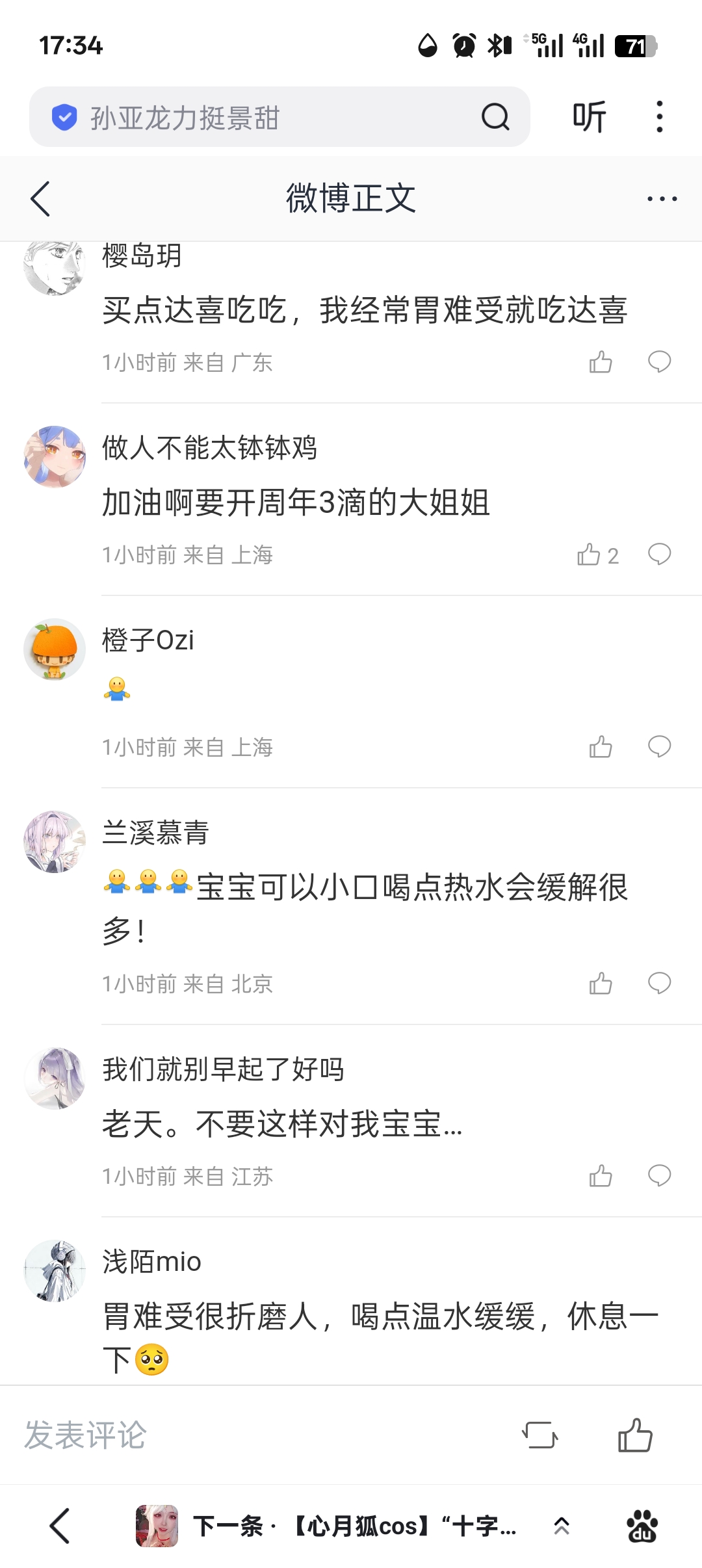Repost this Weibo post
Screen dimensions: 702x1568
coord(539,1435)
